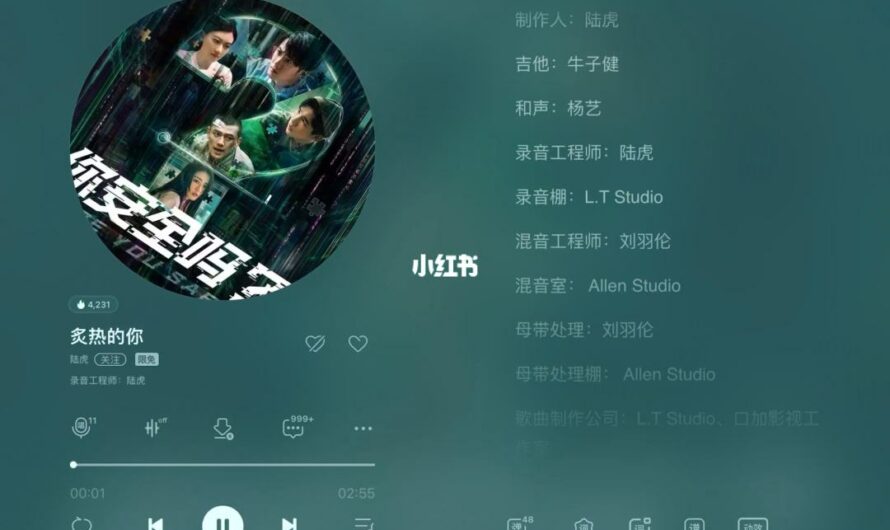Follow artist 陆虎 with 关注
The image size is (890, 530).
tap(110, 359)
